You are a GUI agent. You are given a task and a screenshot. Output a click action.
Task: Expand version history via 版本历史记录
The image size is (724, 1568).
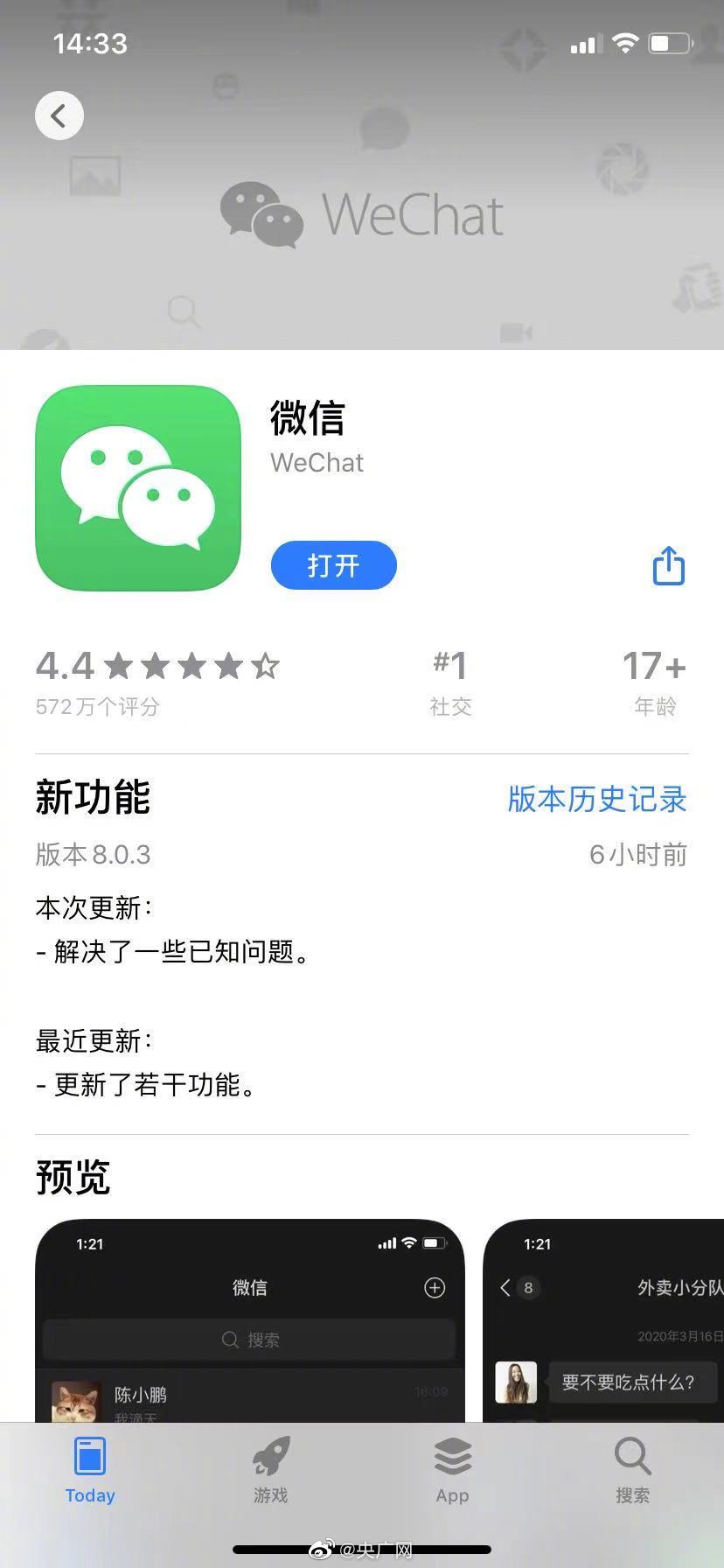click(x=596, y=800)
